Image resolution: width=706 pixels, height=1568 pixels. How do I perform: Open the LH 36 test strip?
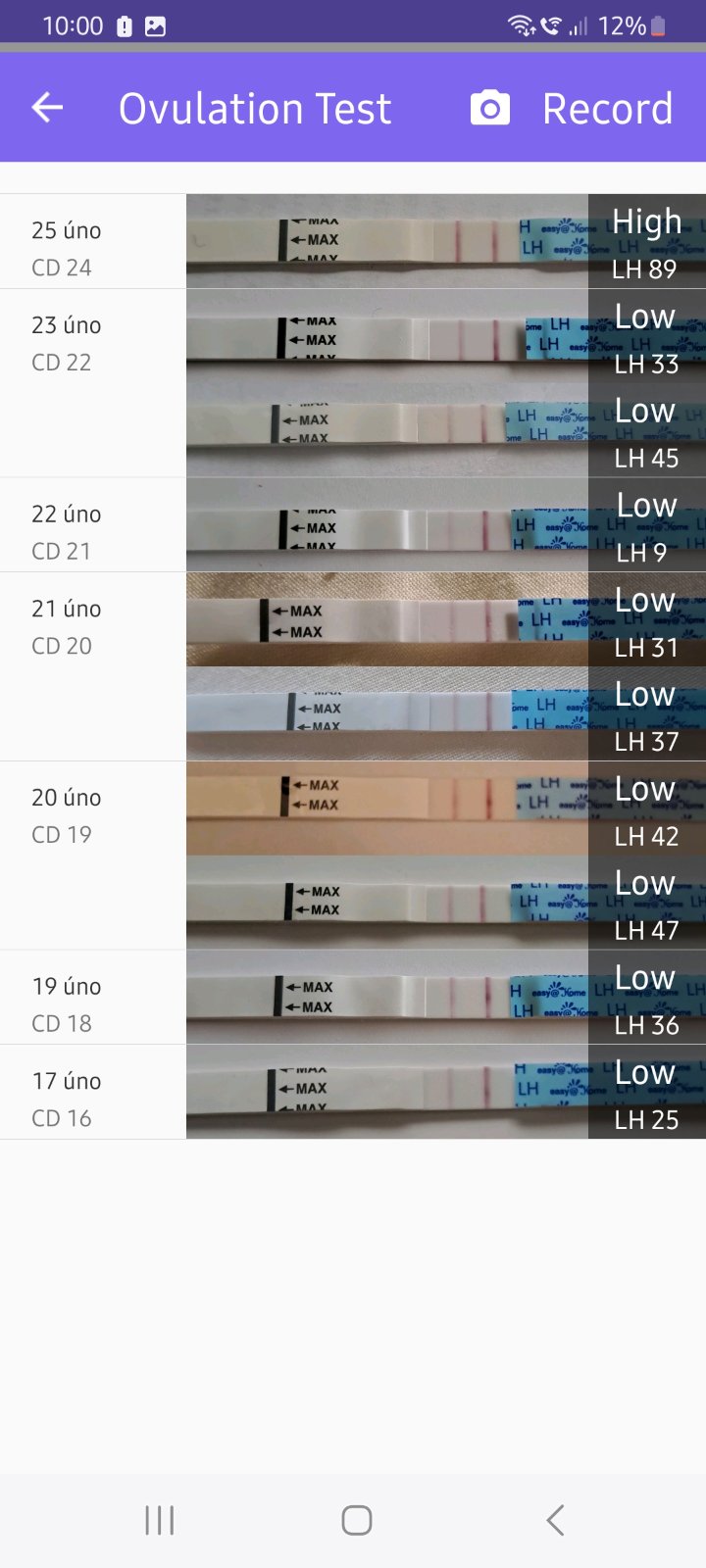pos(446,998)
